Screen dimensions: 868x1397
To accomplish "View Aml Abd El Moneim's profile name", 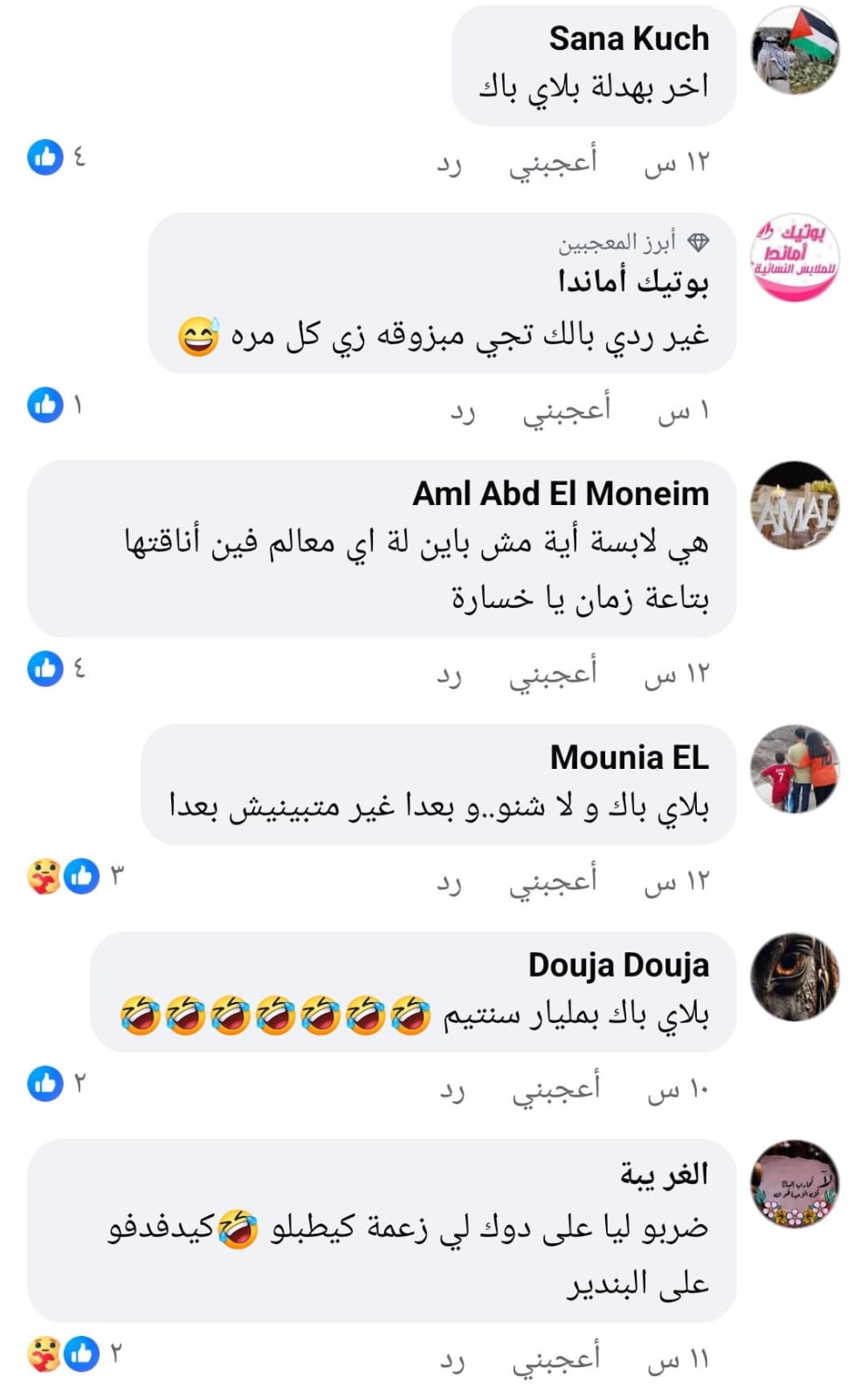I will (x=561, y=494).
